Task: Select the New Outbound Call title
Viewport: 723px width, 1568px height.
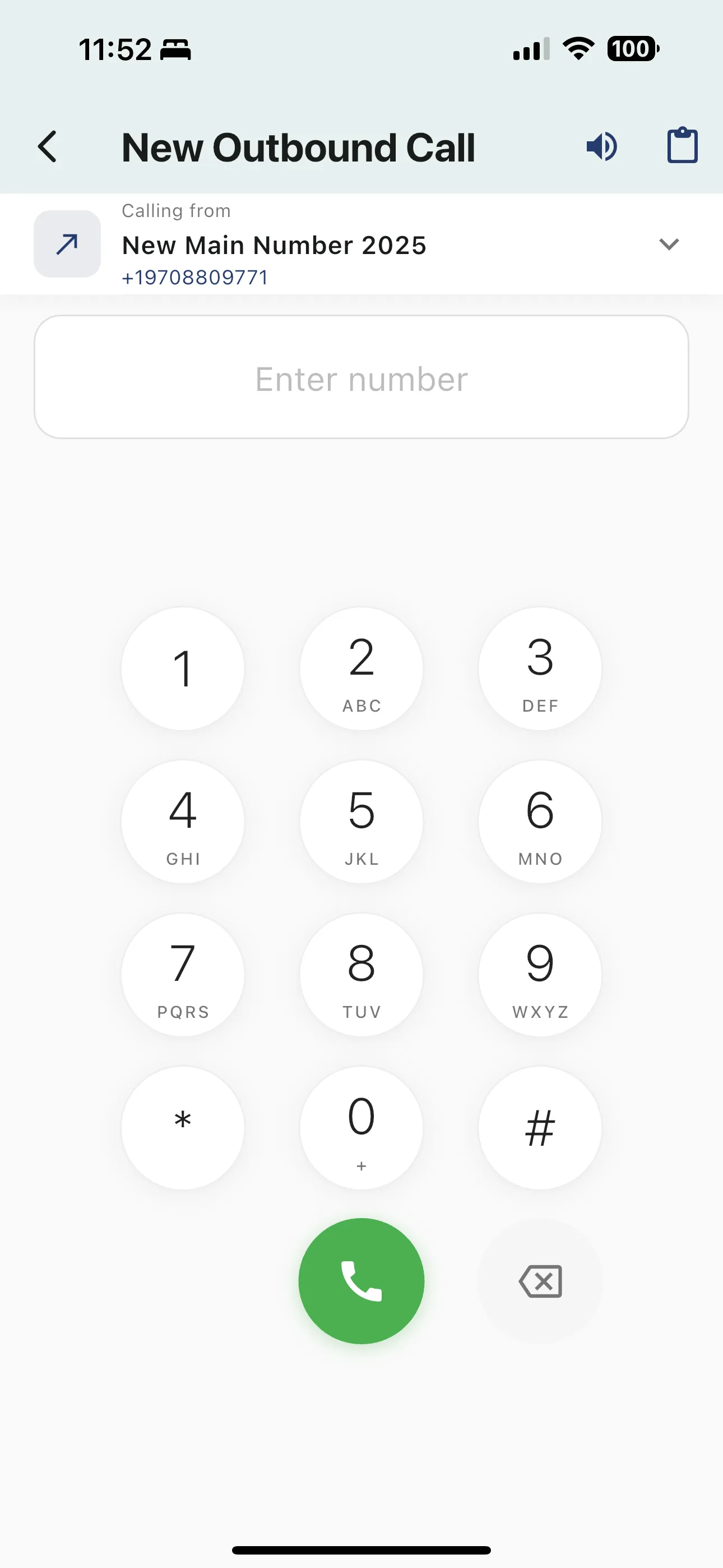Action: 299,147
